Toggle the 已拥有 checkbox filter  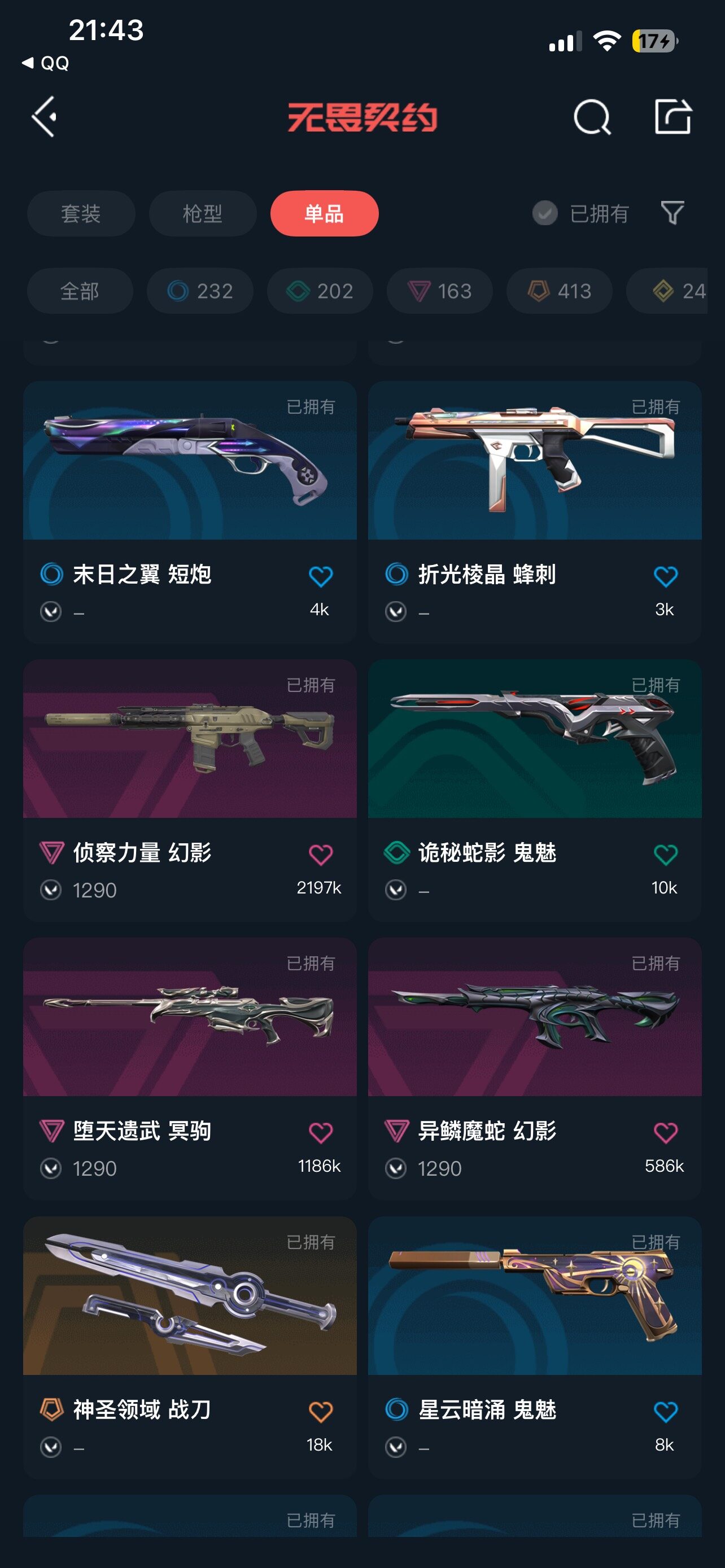(x=580, y=214)
